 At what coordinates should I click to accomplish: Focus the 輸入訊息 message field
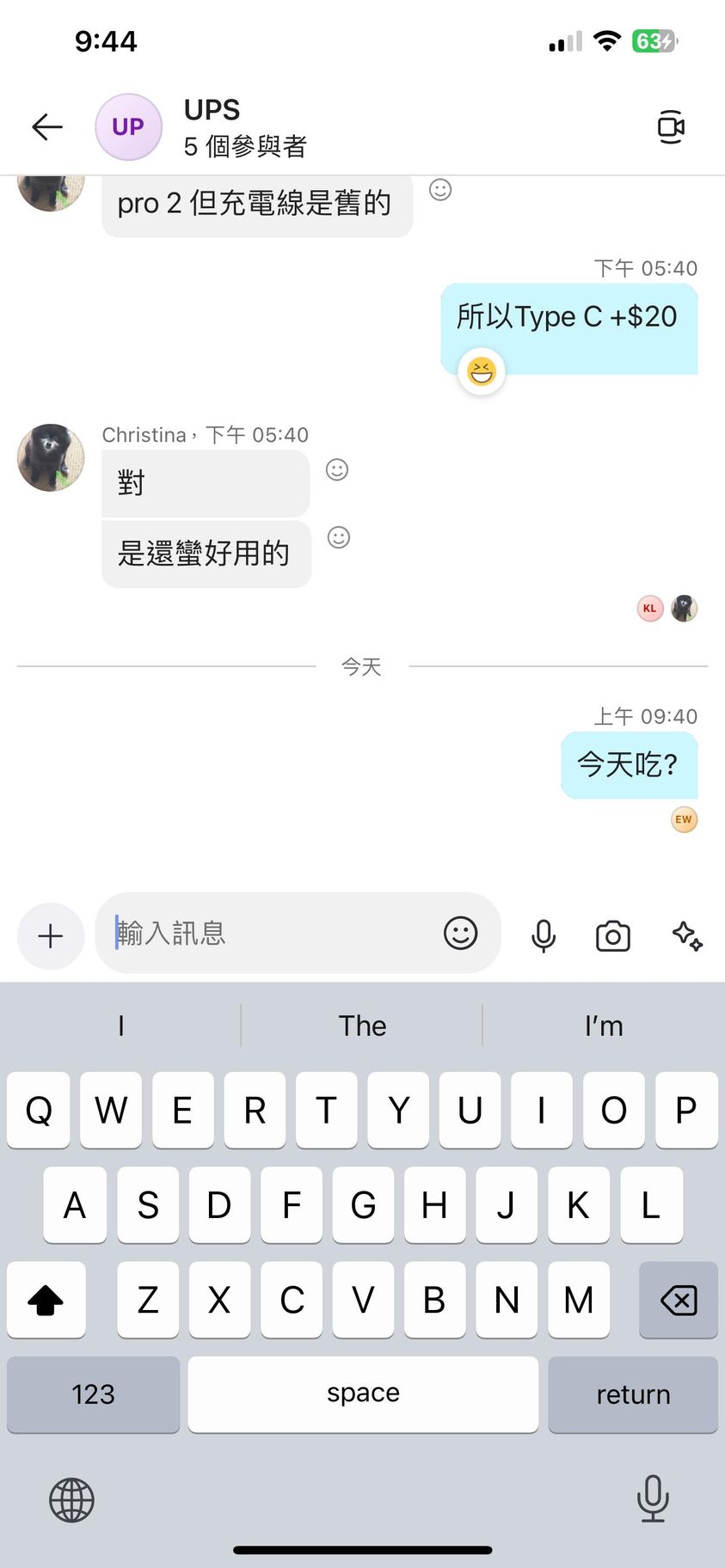click(x=275, y=934)
